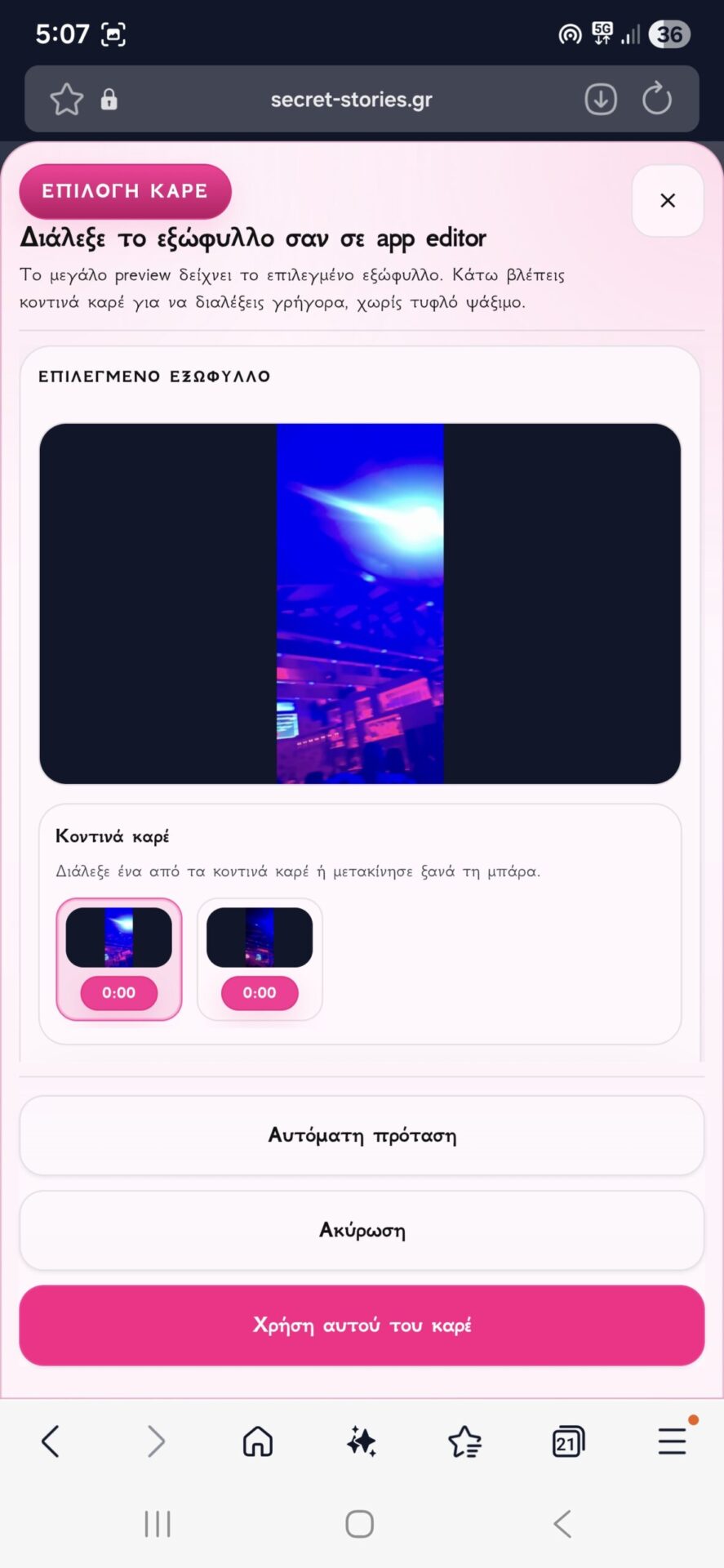The height and width of the screenshot is (1568, 724).
Task: Open the browser AI sparkle tool
Action: click(362, 1441)
